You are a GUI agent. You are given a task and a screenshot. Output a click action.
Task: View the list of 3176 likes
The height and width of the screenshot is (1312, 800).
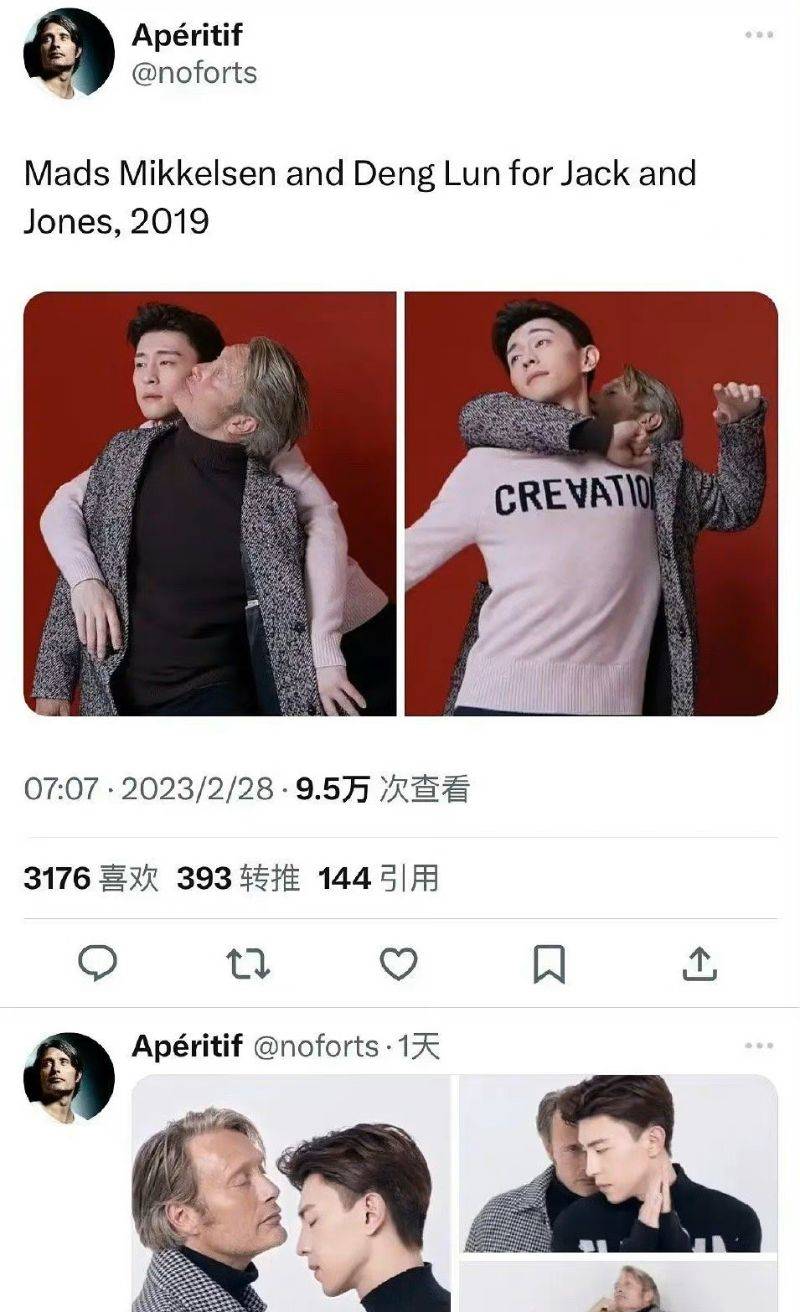pyautogui.click(x=91, y=879)
